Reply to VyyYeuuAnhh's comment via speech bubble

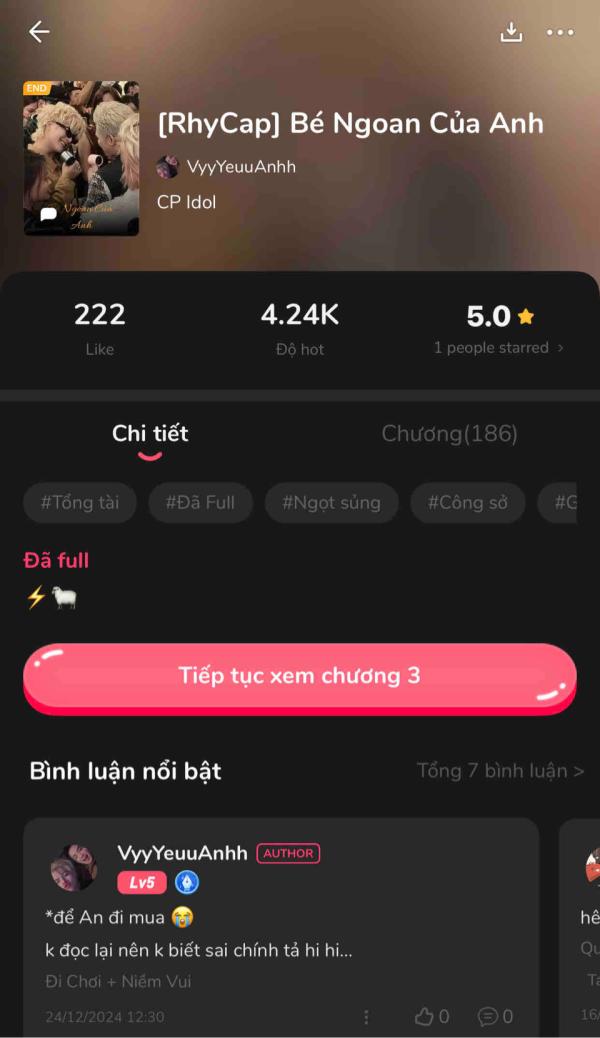pyautogui.click(x=495, y=1017)
